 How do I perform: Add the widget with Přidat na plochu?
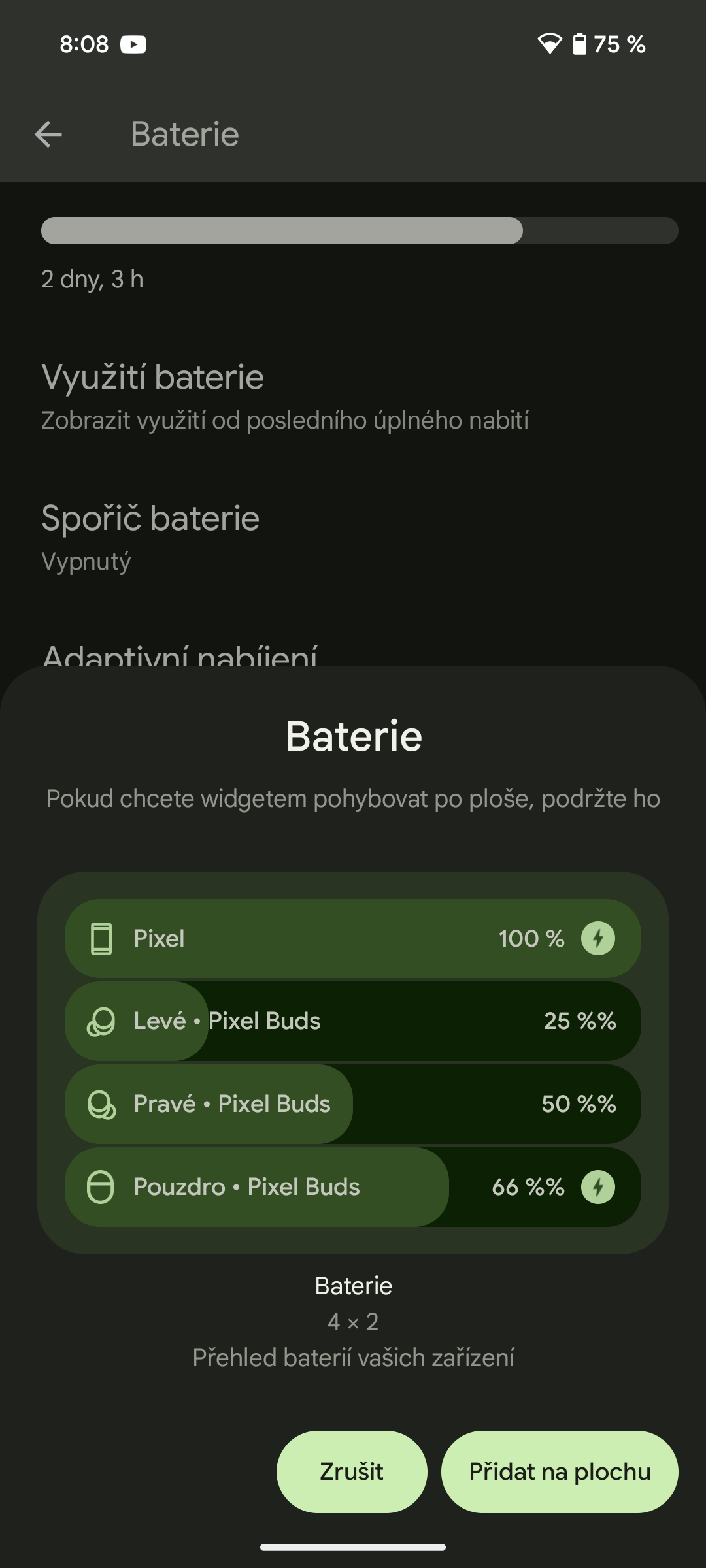pos(560,1471)
